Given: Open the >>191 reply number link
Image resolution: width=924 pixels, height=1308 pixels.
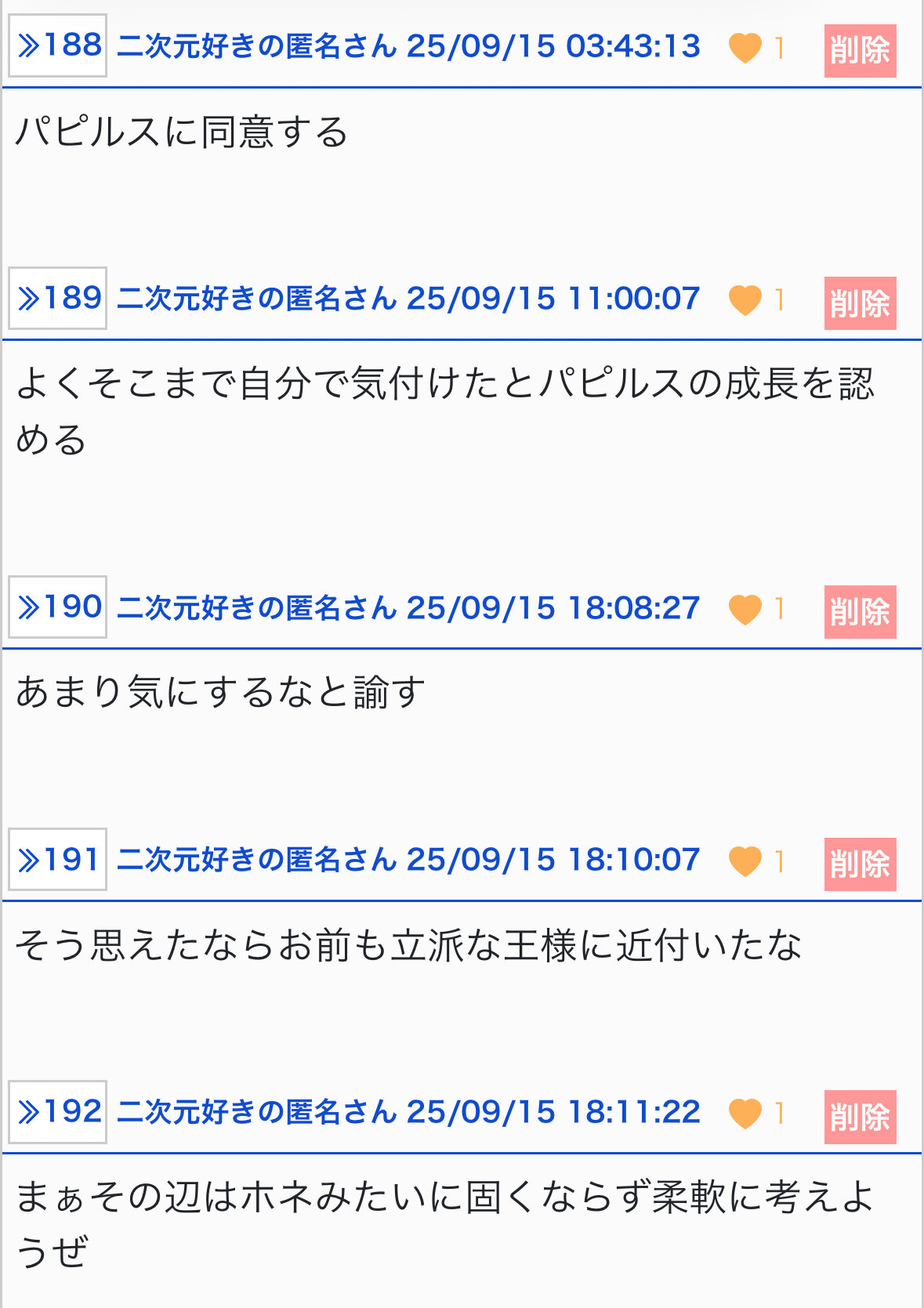Looking at the screenshot, I should coord(58,860).
